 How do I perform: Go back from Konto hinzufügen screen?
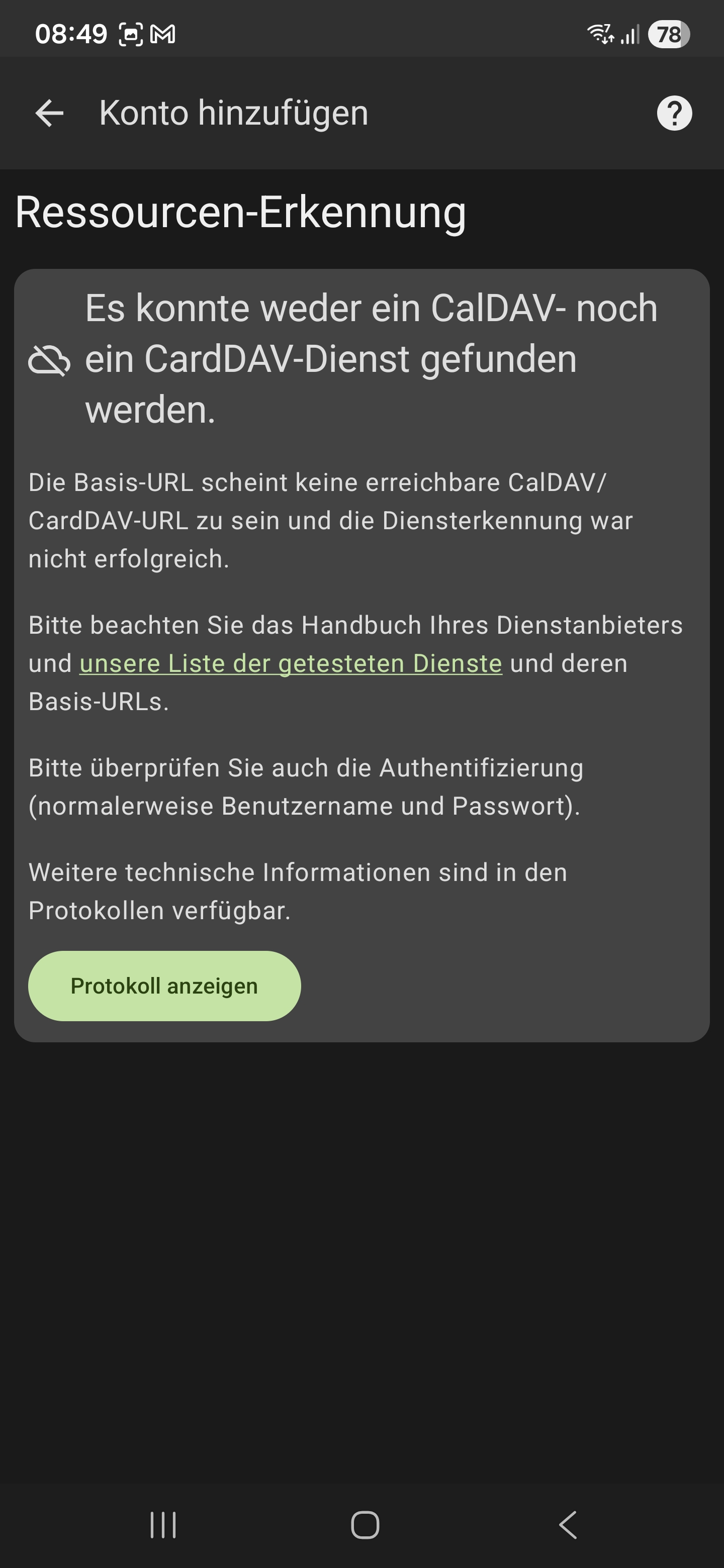[x=49, y=113]
